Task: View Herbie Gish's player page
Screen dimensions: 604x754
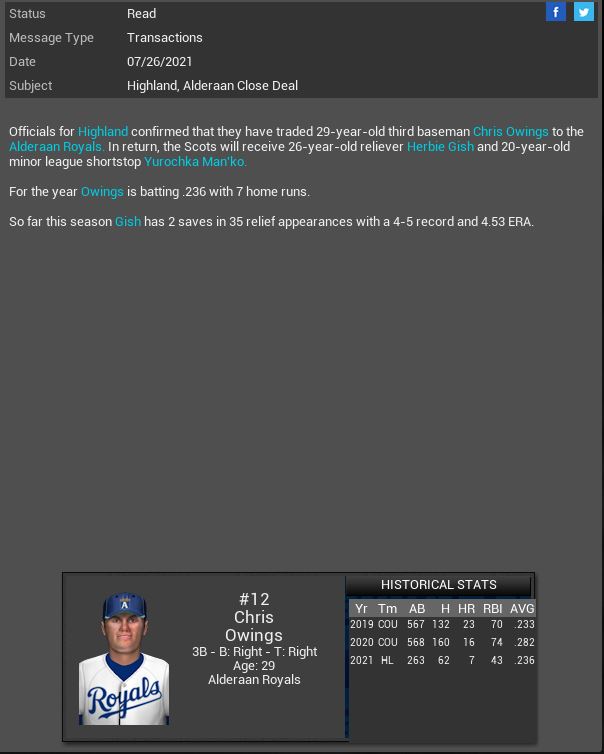Action: tap(440, 146)
